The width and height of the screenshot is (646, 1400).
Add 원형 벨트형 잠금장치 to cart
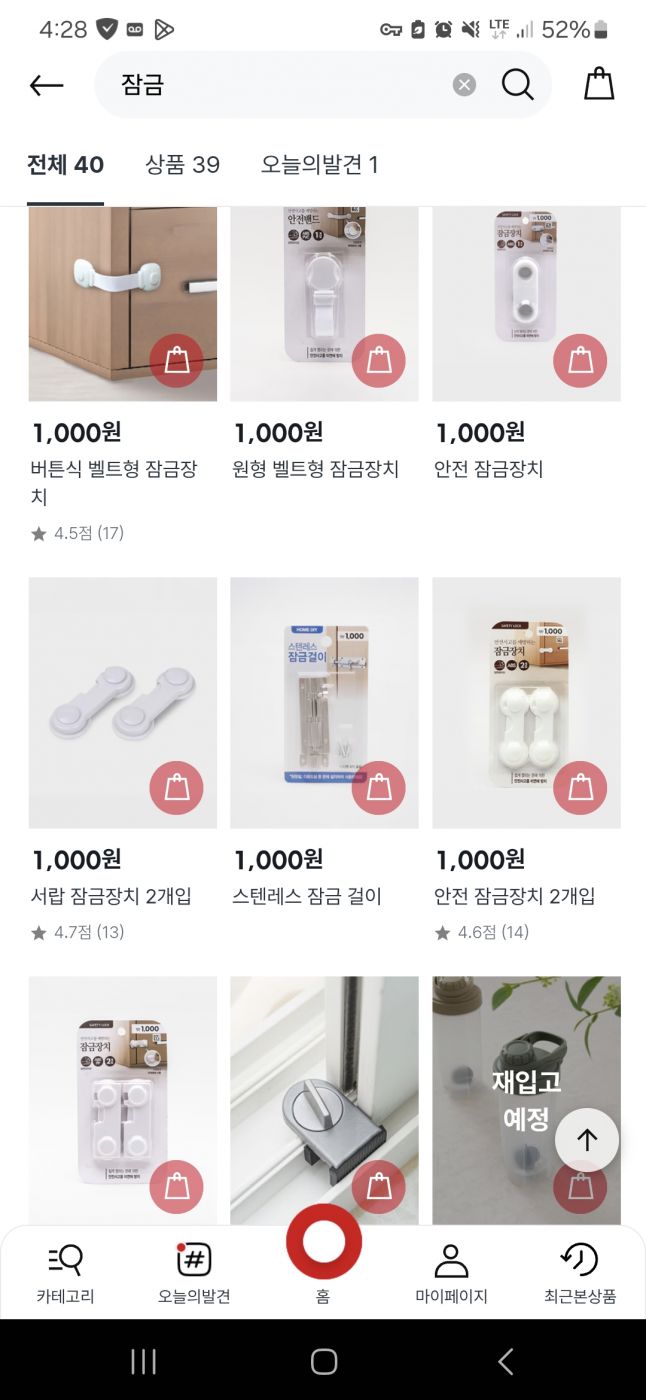point(379,361)
